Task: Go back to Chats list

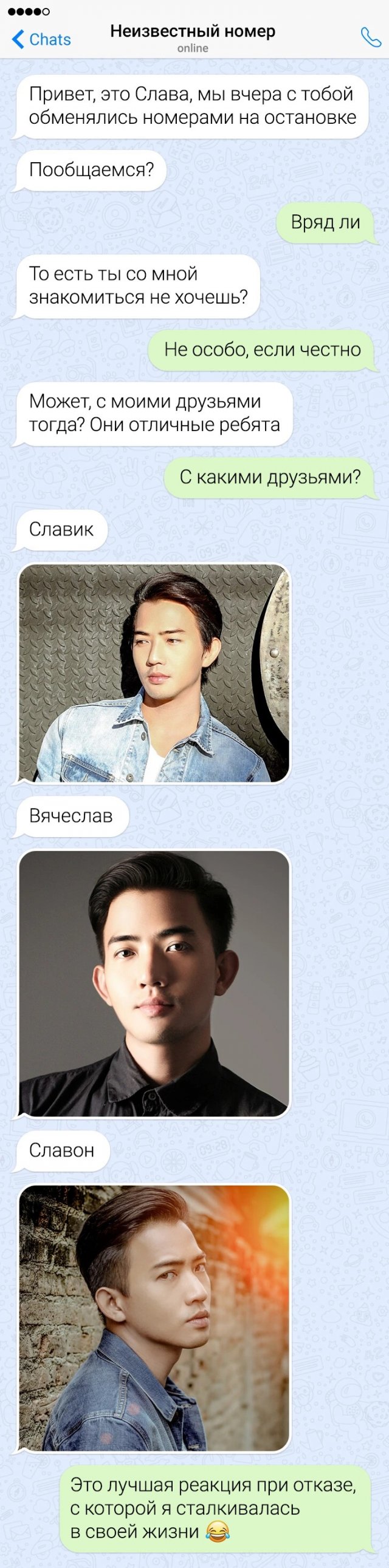Action: click(x=41, y=39)
